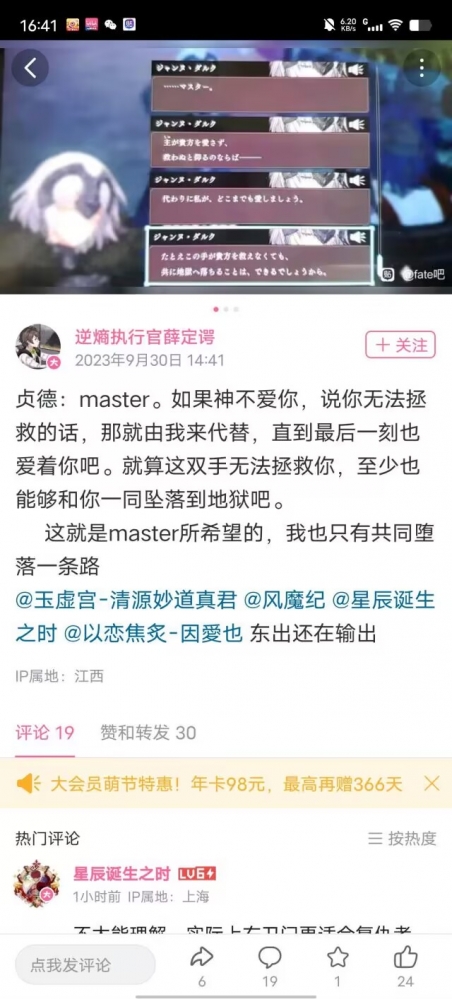View the post's image in full
This screenshot has height=999, width=452.
coord(226,168)
